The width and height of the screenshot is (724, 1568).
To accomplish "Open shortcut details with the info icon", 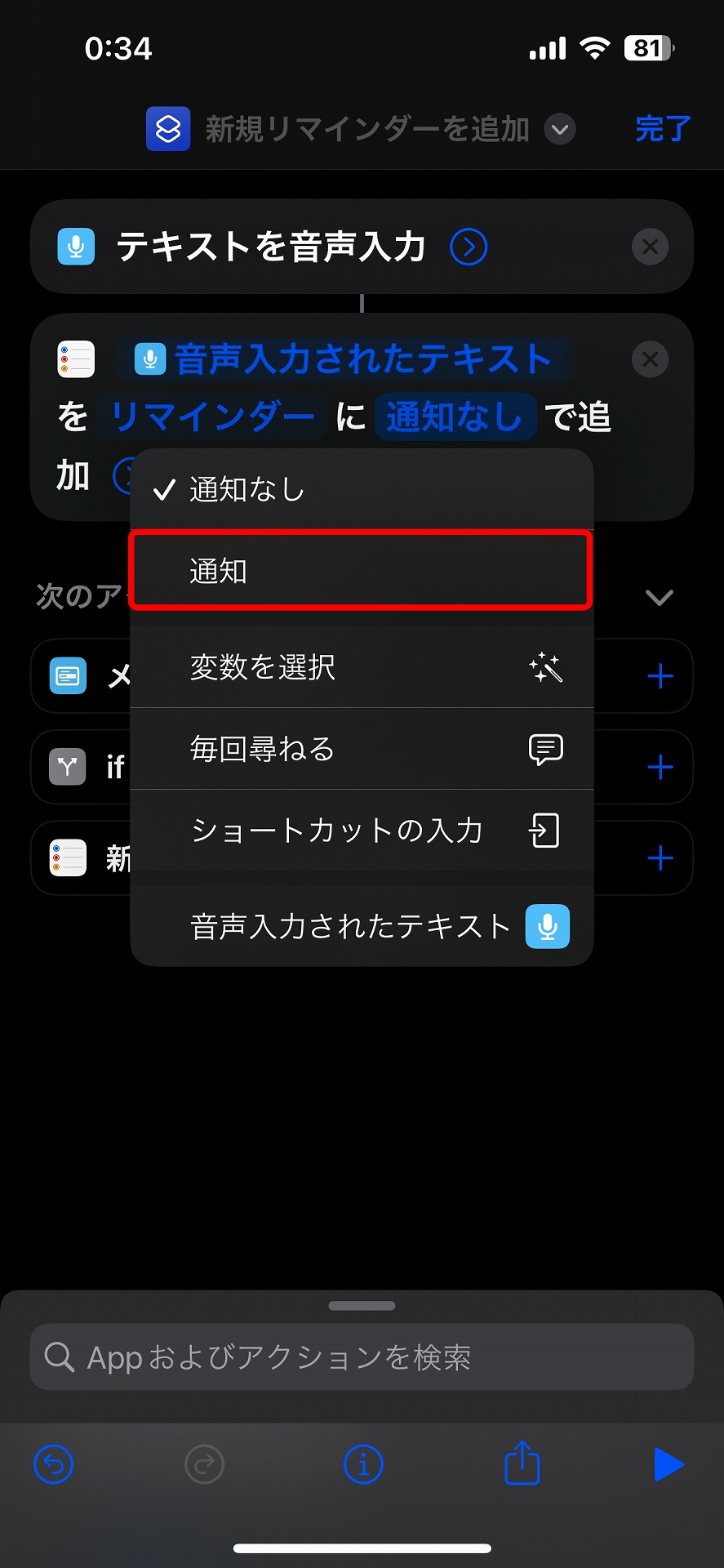I will click(x=362, y=1463).
